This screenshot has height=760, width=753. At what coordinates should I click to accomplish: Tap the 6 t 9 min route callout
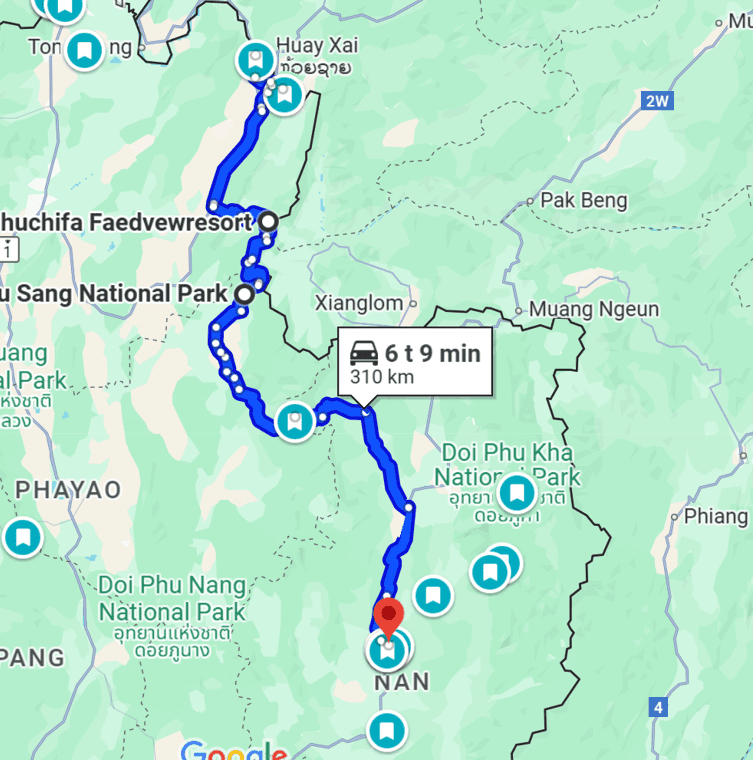(415, 364)
